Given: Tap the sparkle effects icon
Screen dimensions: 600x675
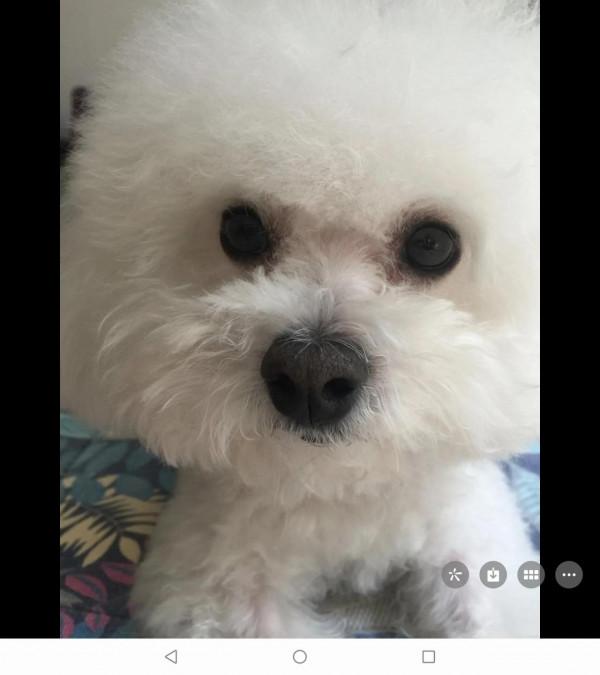Looking at the screenshot, I should pyautogui.click(x=455, y=575).
